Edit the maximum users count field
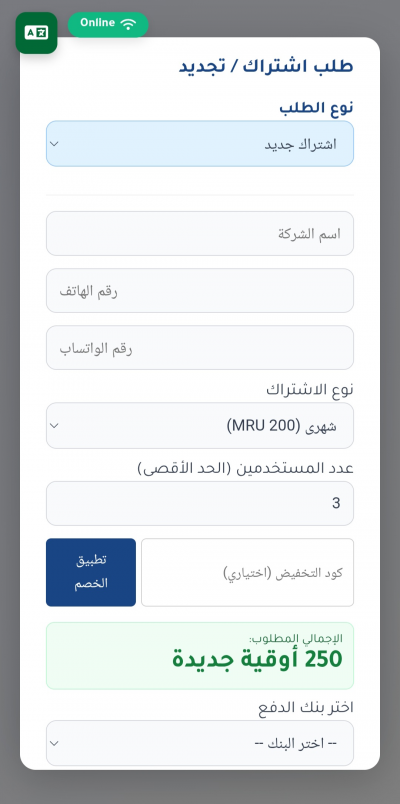 click(200, 503)
